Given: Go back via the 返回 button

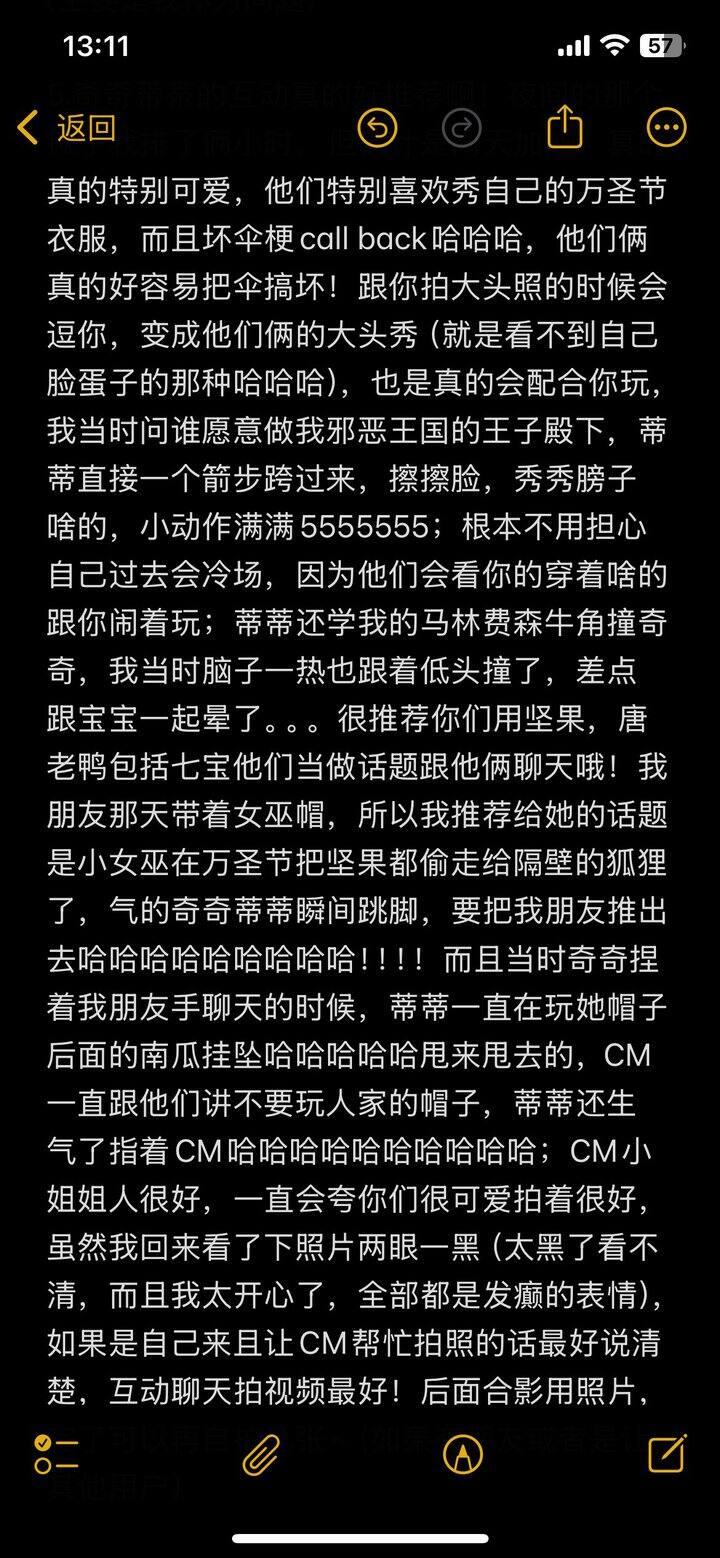Looking at the screenshot, I should click(68, 128).
